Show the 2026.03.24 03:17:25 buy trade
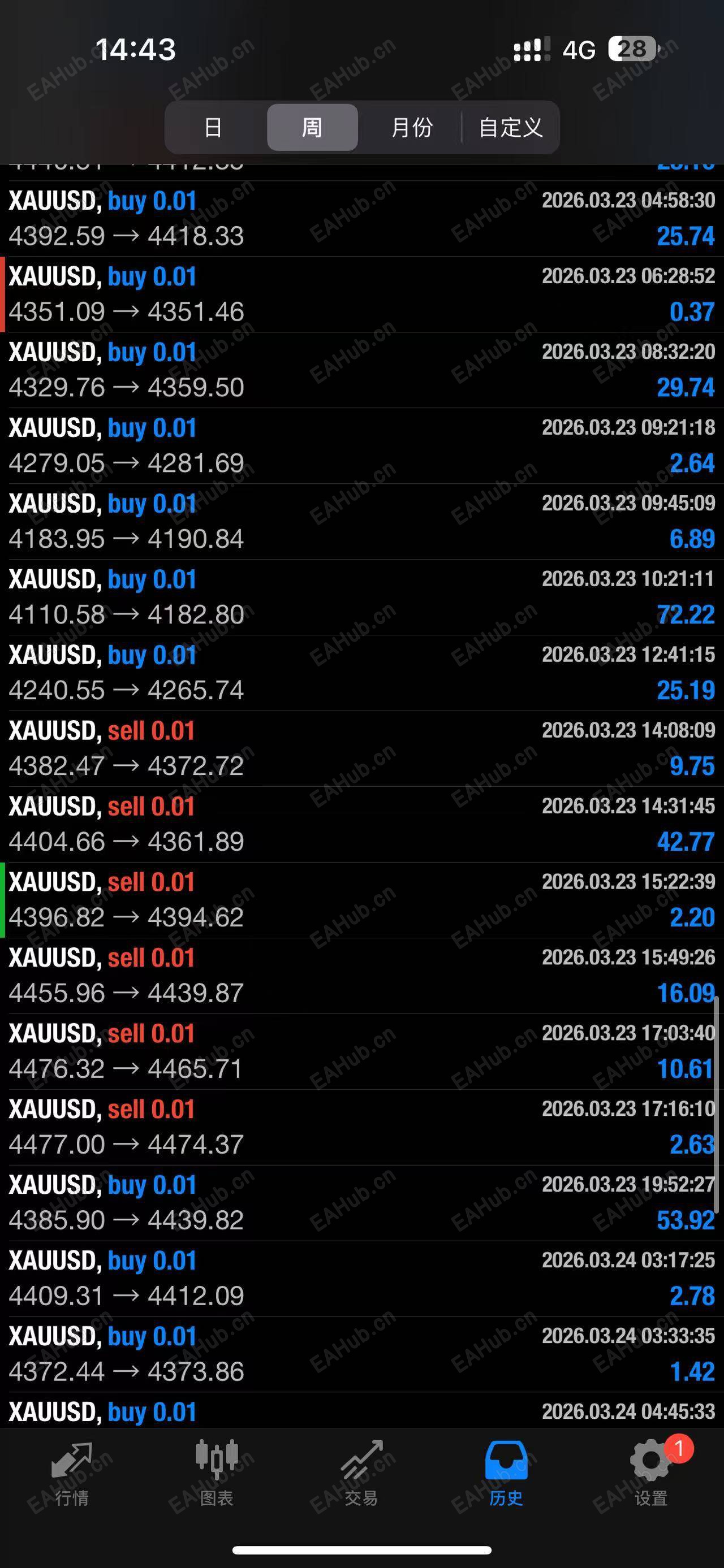 [x=361, y=1278]
